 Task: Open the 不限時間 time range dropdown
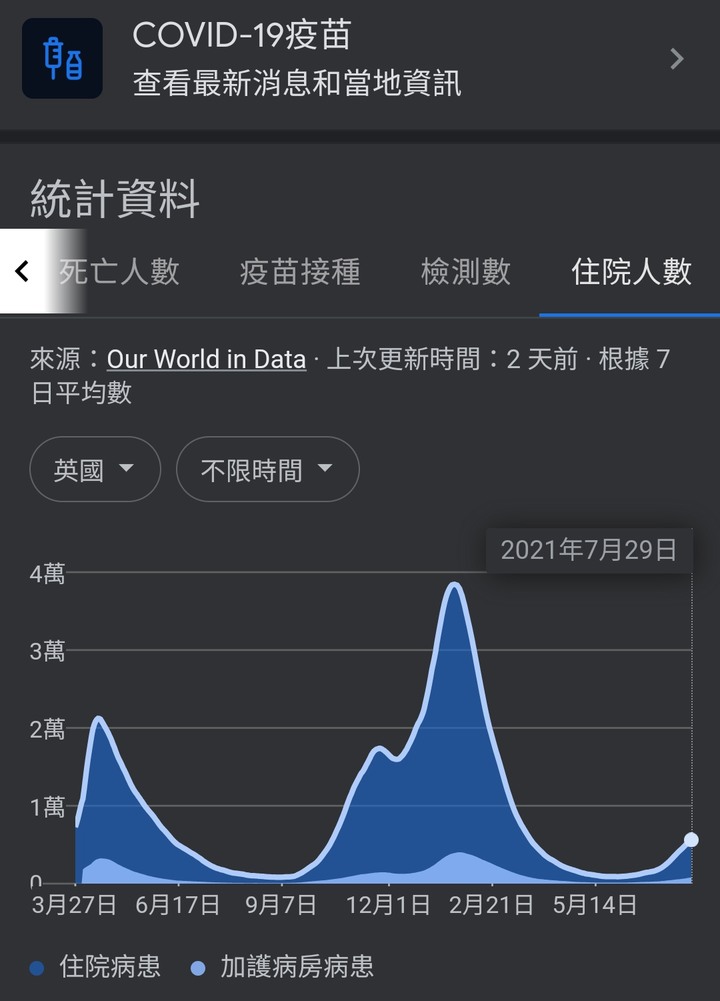click(x=267, y=470)
